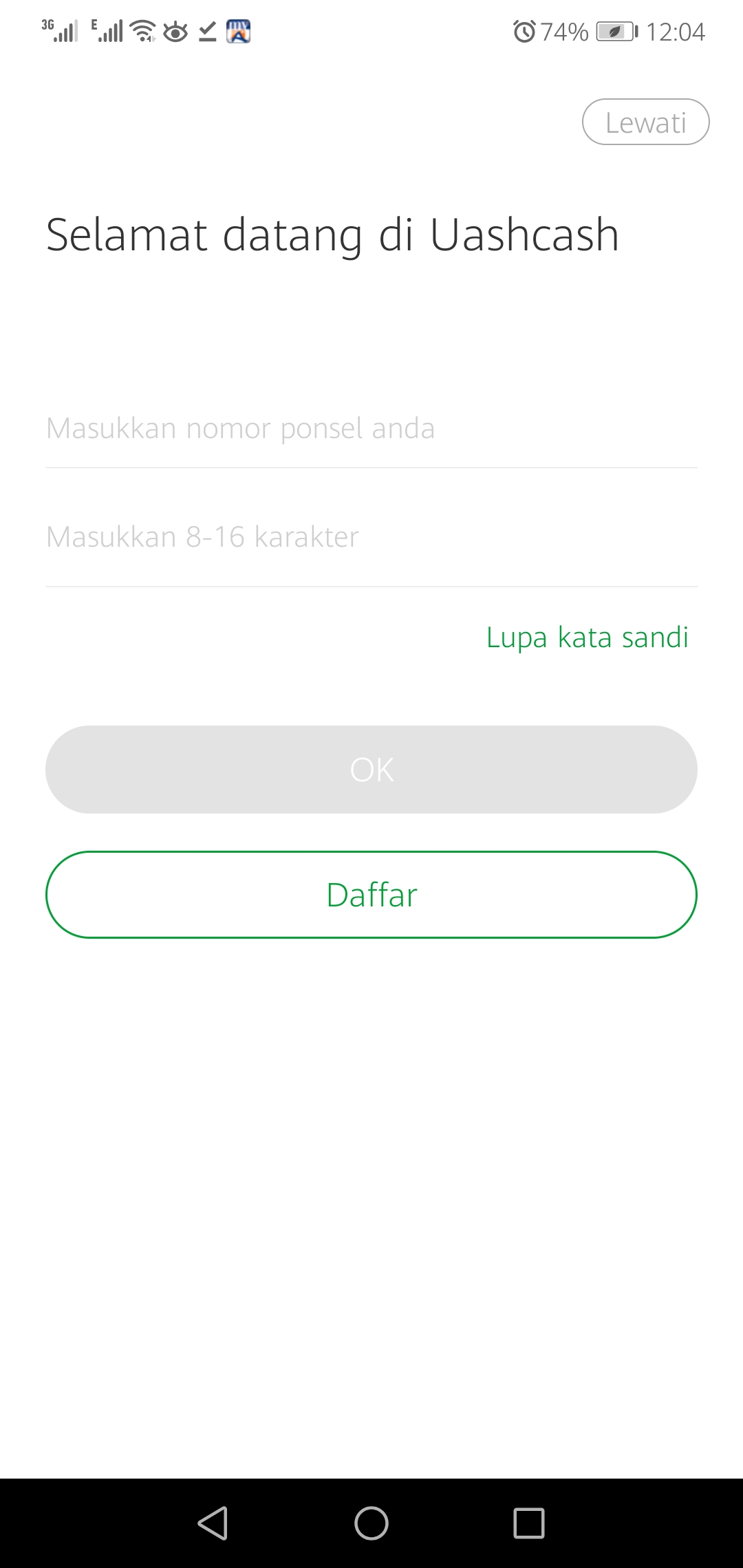
Task: Tap the OK login button
Action: click(371, 770)
